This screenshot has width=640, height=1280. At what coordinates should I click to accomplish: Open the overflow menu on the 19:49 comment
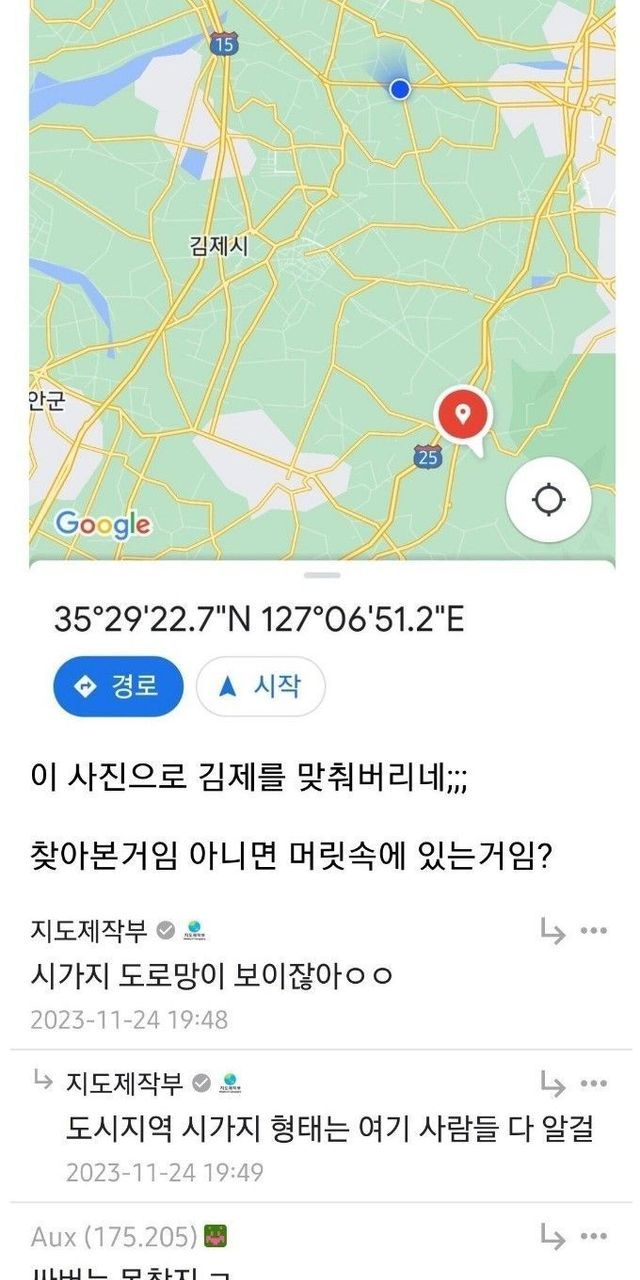pyautogui.click(x=595, y=1084)
